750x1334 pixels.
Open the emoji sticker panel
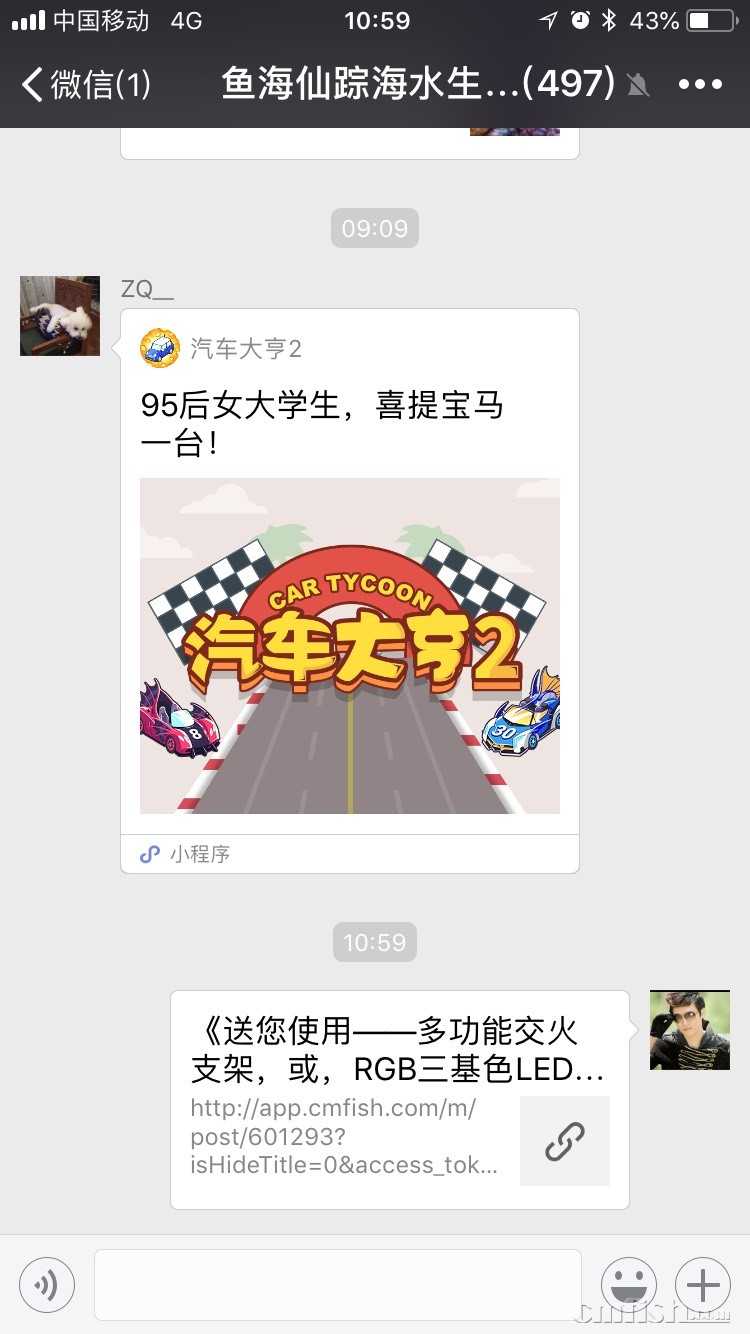pyautogui.click(x=629, y=1284)
